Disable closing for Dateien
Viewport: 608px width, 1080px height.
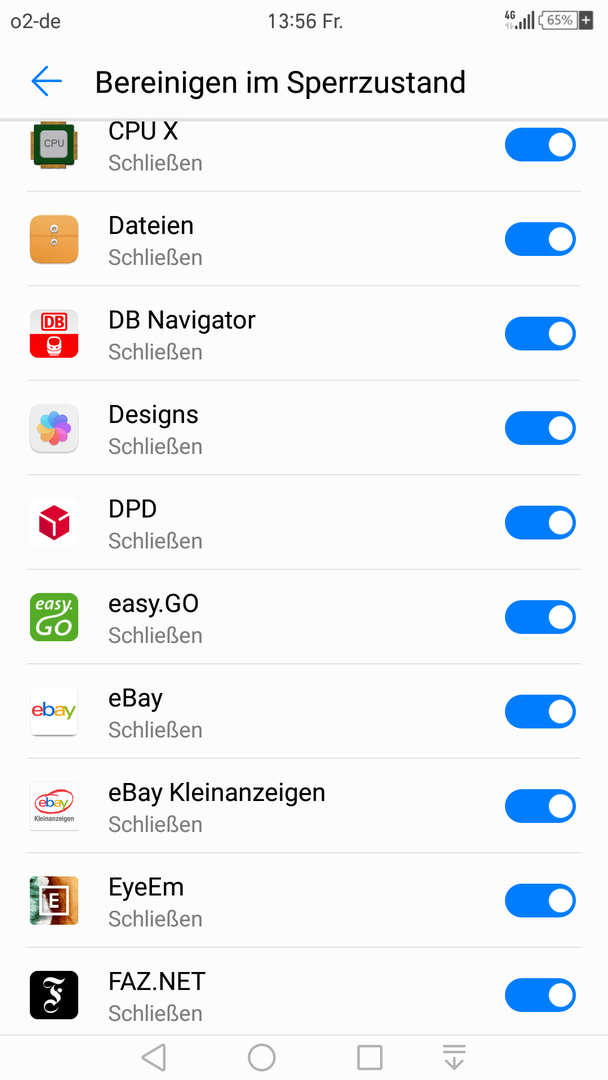point(540,239)
